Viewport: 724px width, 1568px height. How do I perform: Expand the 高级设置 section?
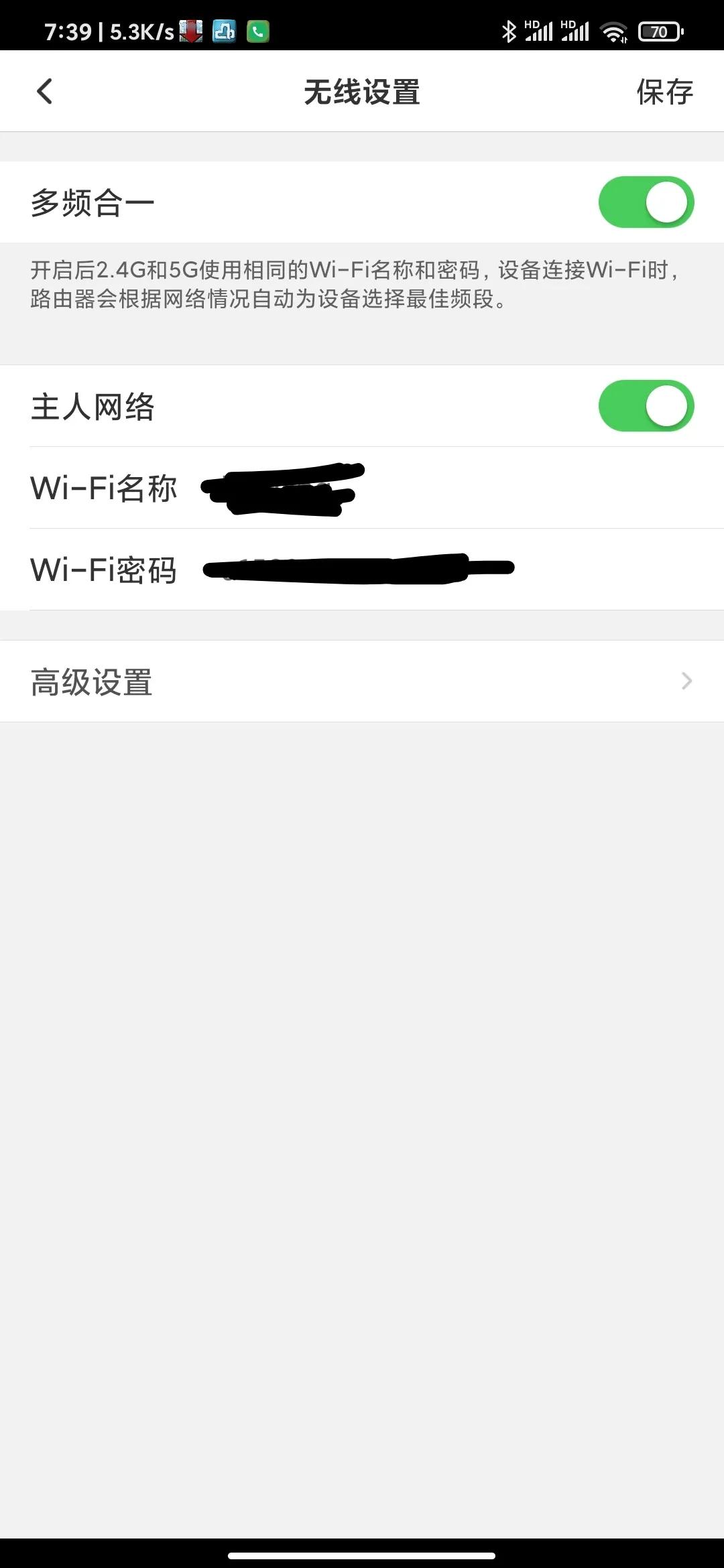click(362, 681)
